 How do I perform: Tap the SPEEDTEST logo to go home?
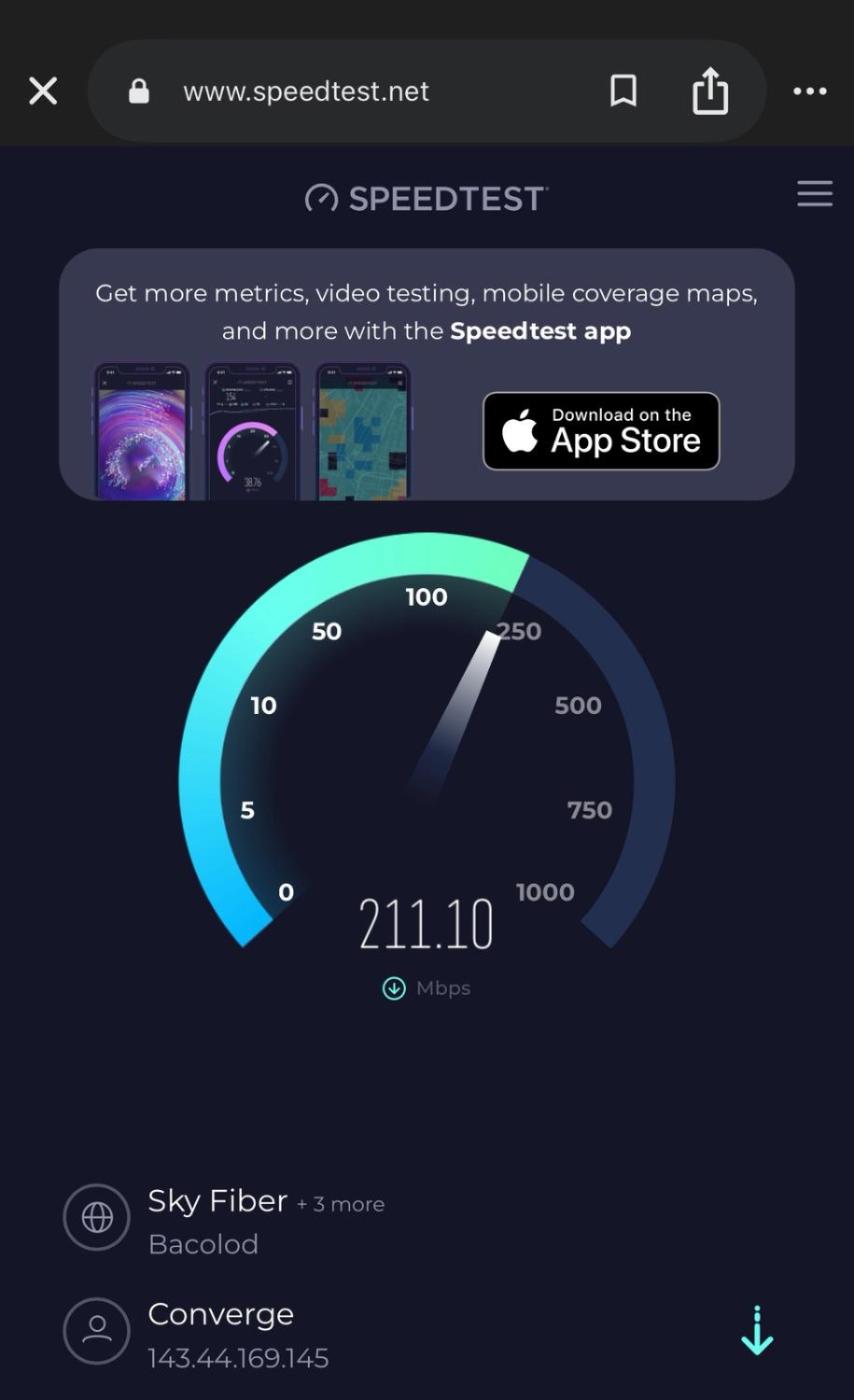tap(427, 198)
